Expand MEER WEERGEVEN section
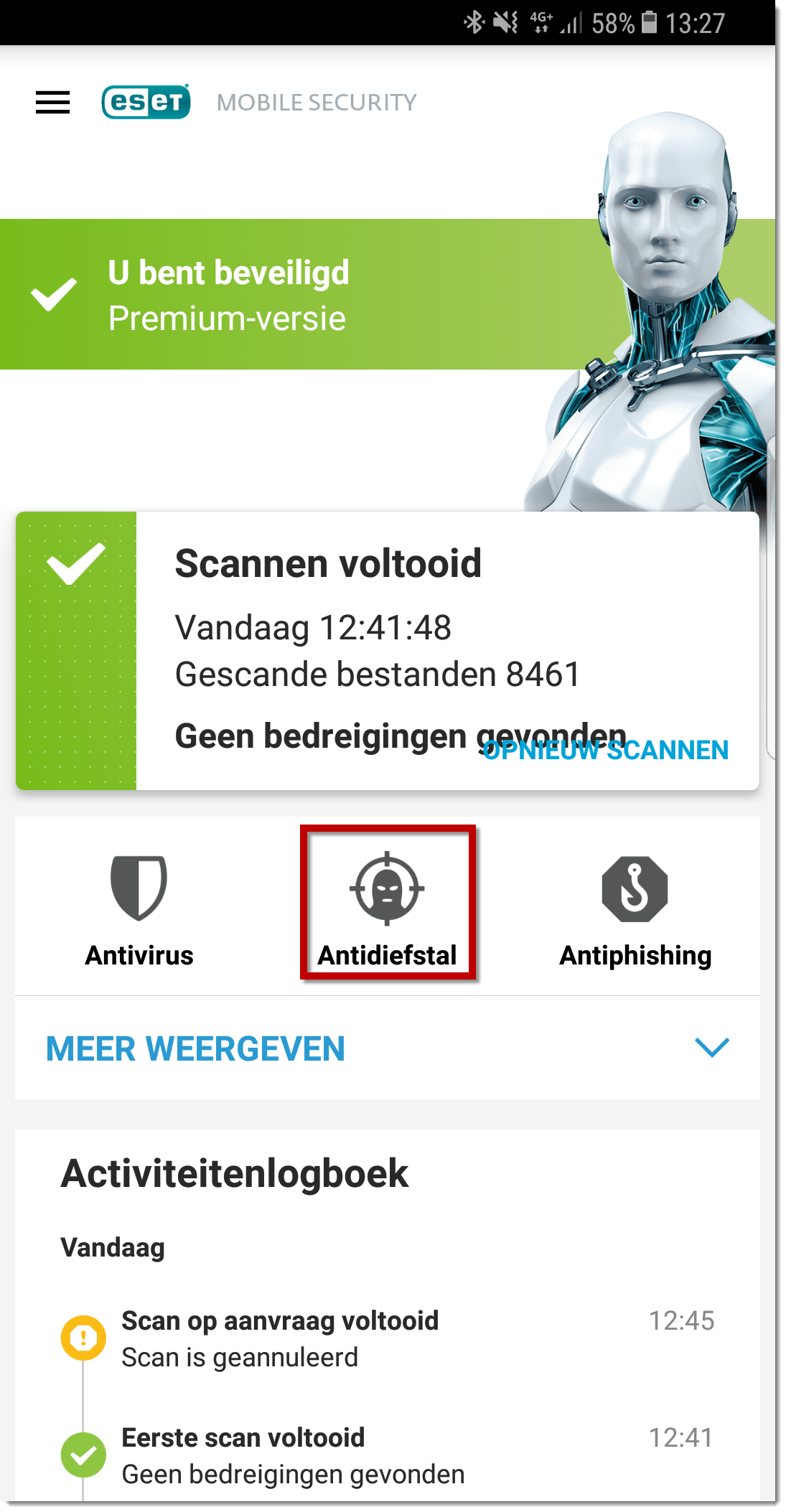The height and width of the screenshot is (1512, 786). point(386,1048)
